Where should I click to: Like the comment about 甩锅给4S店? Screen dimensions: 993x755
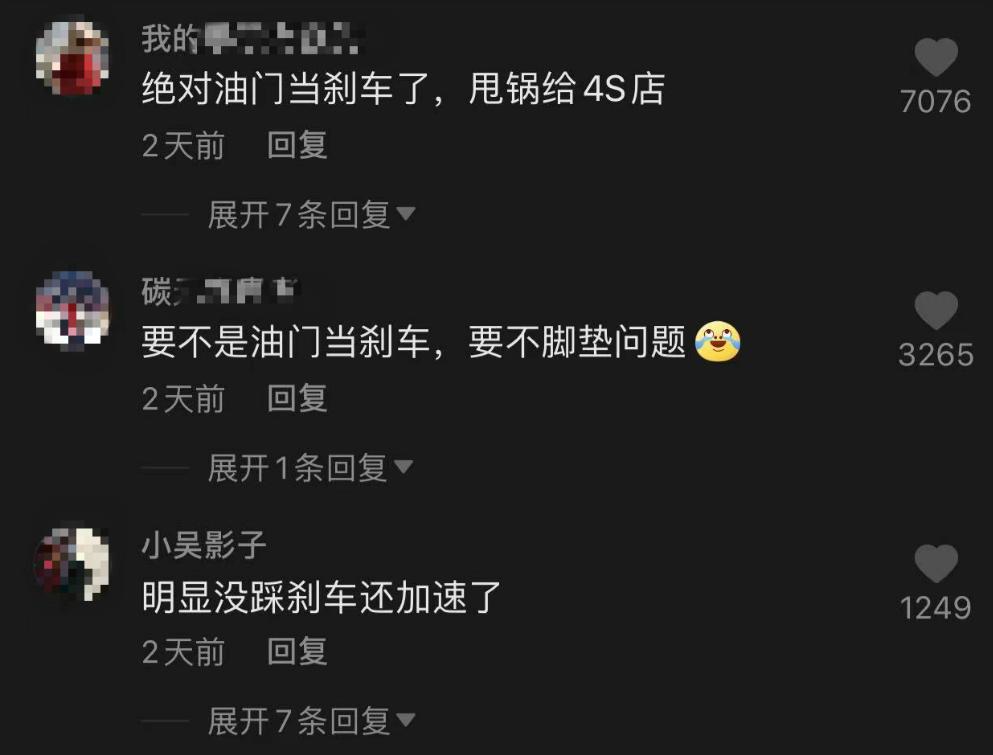coord(935,59)
